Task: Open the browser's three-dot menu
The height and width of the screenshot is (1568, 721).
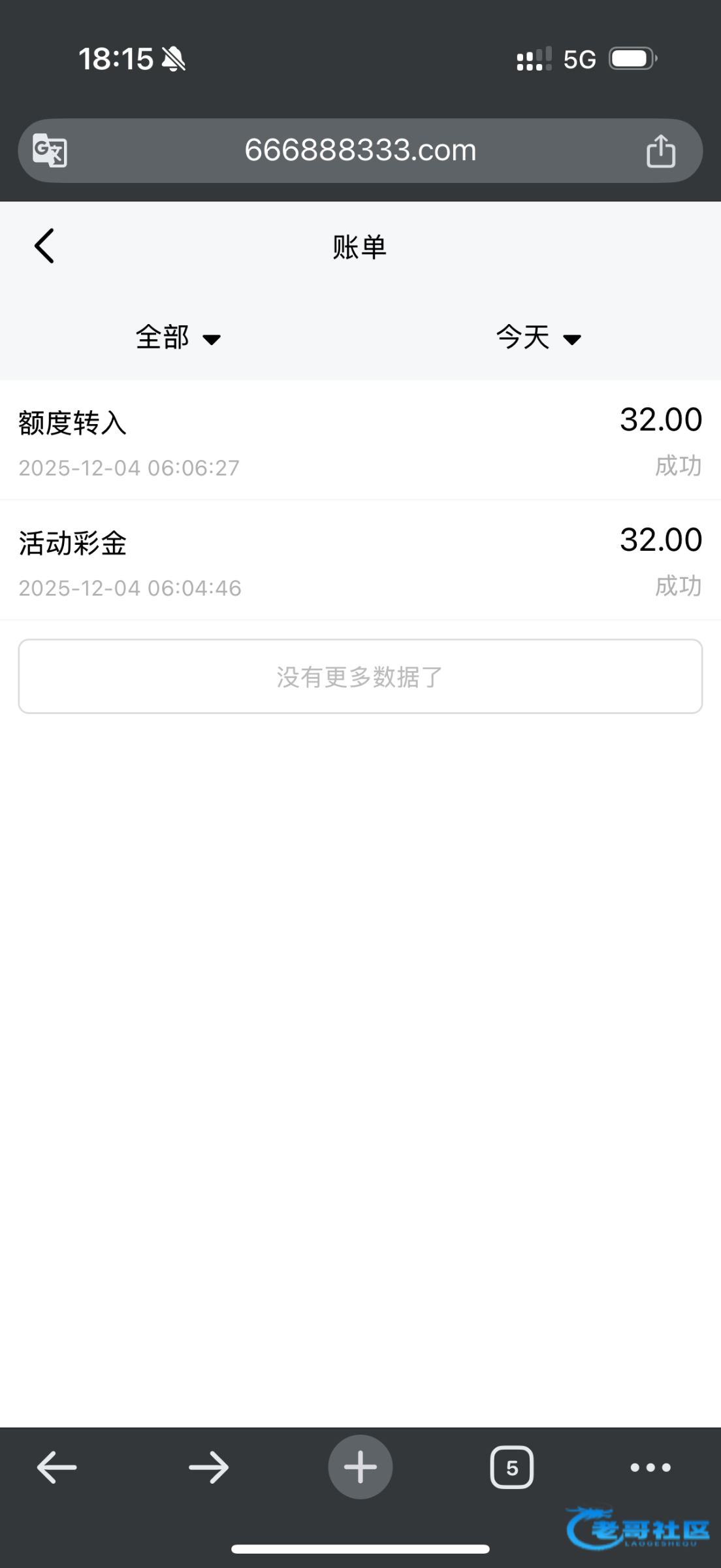Action: point(650,1467)
